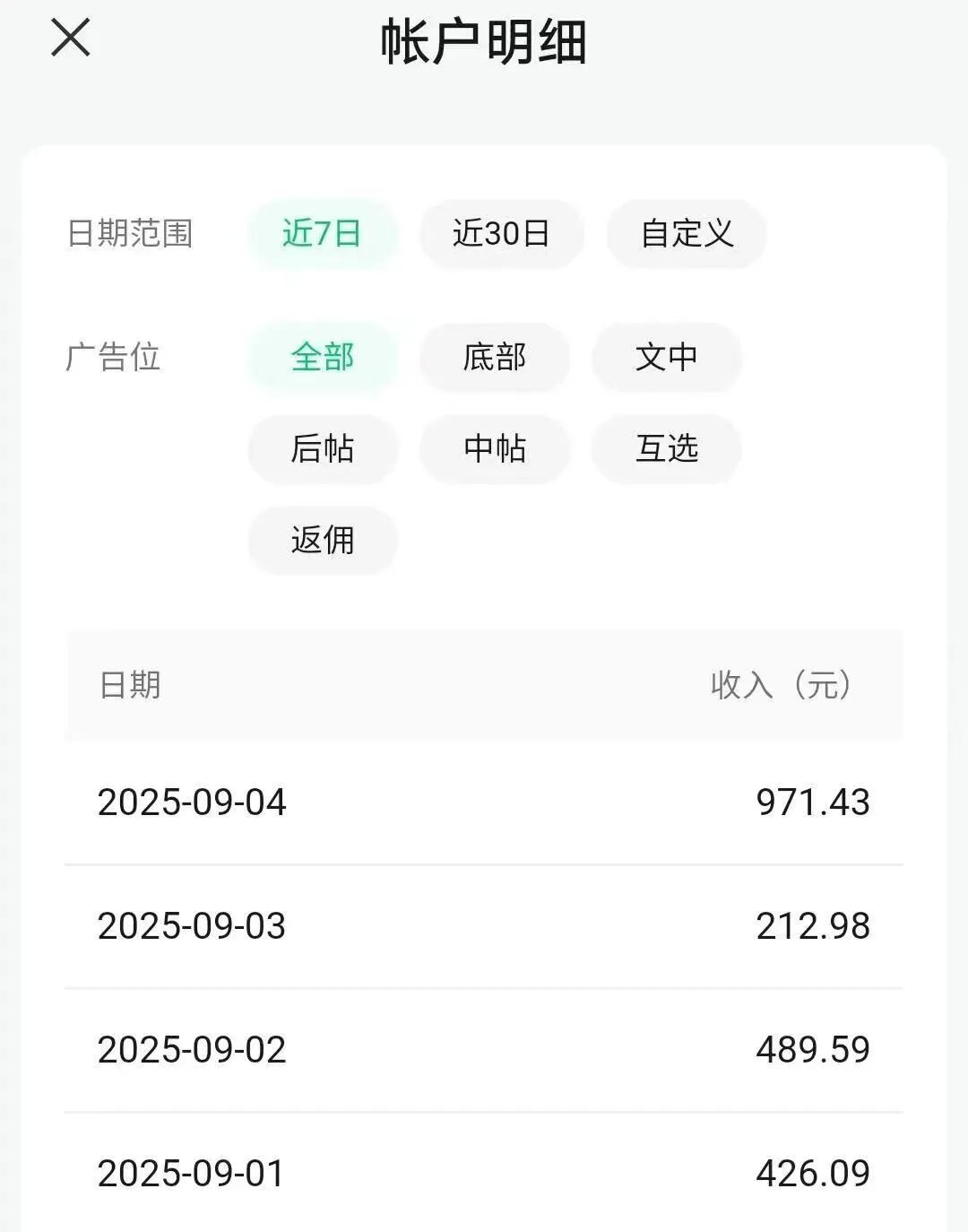This screenshot has height=1232, width=968.
Task: Open the 2025-09-04 income record
Action: tap(484, 803)
